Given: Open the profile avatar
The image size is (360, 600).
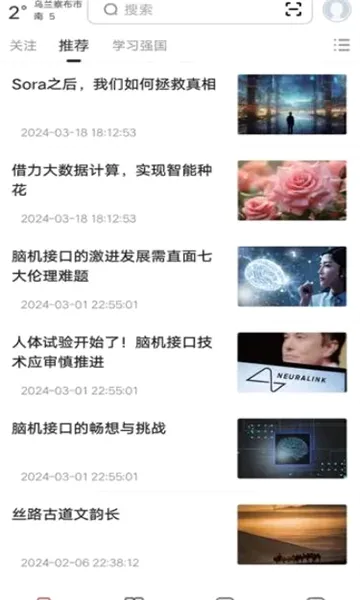Looking at the screenshot, I should click(337, 10).
